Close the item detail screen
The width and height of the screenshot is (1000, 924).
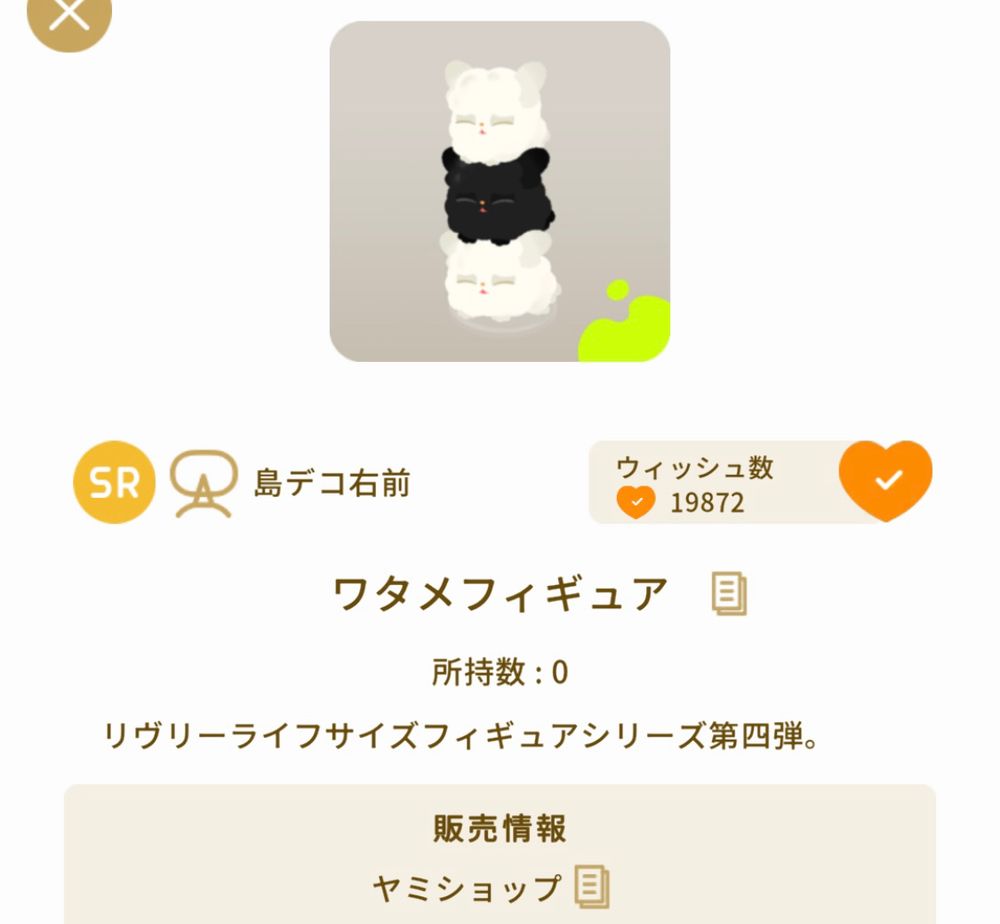click(68, 16)
